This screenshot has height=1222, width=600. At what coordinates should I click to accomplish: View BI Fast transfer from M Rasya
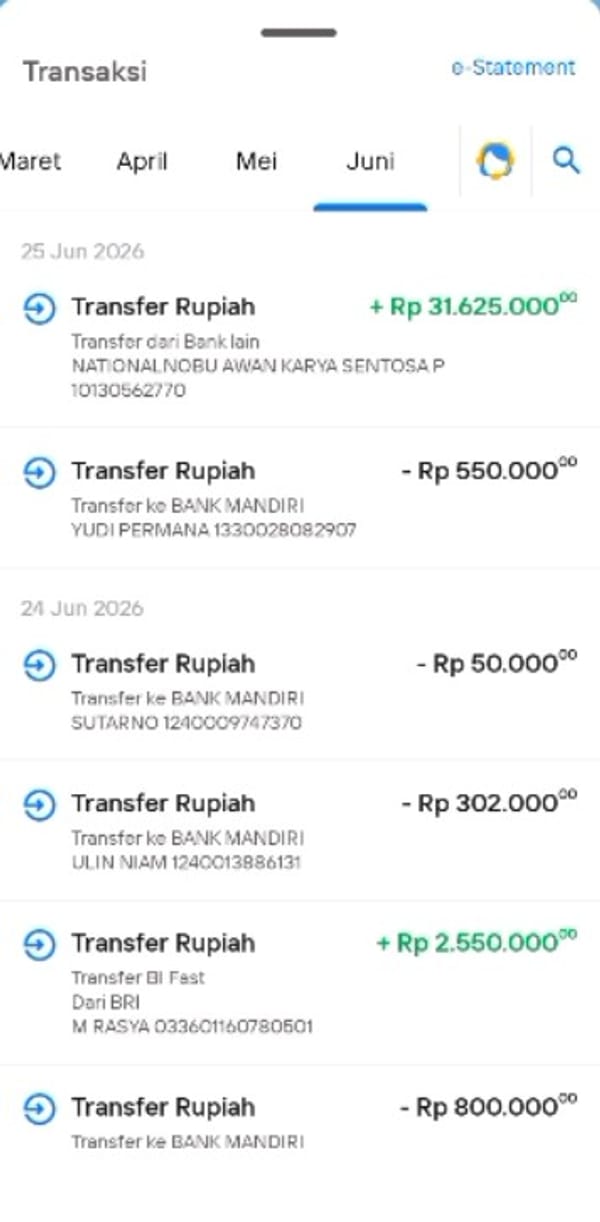[x=300, y=983]
